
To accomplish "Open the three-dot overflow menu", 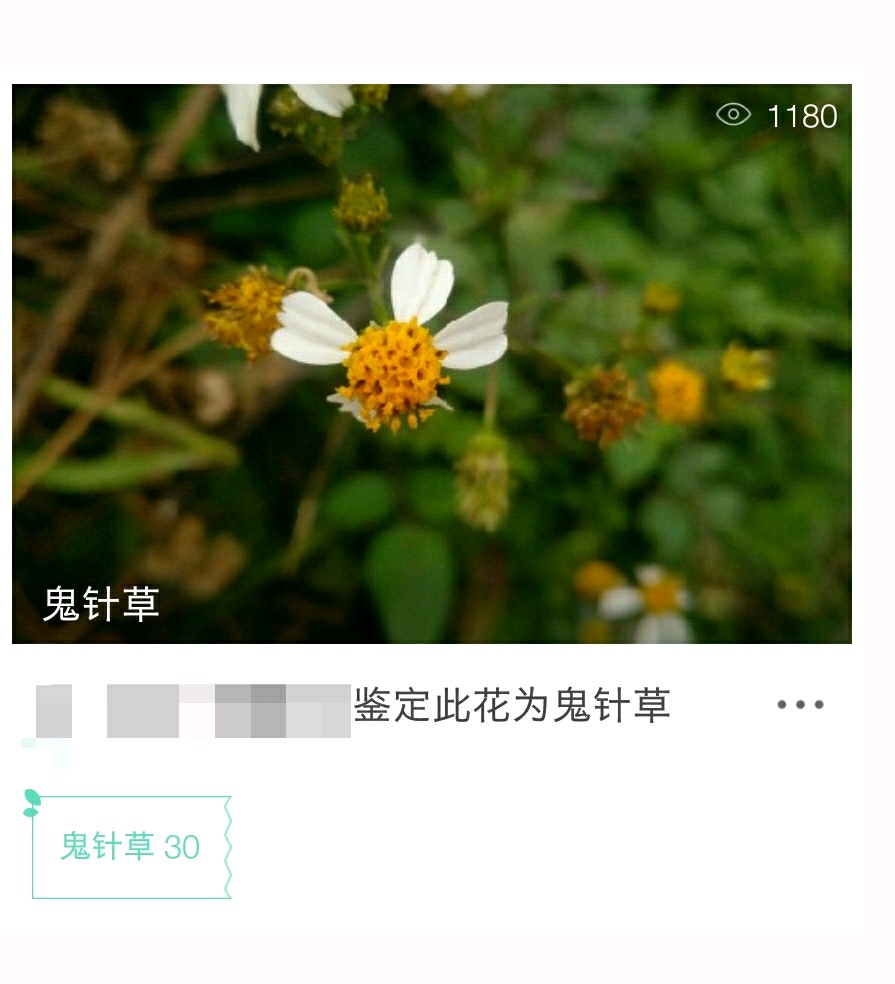I will [800, 705].
